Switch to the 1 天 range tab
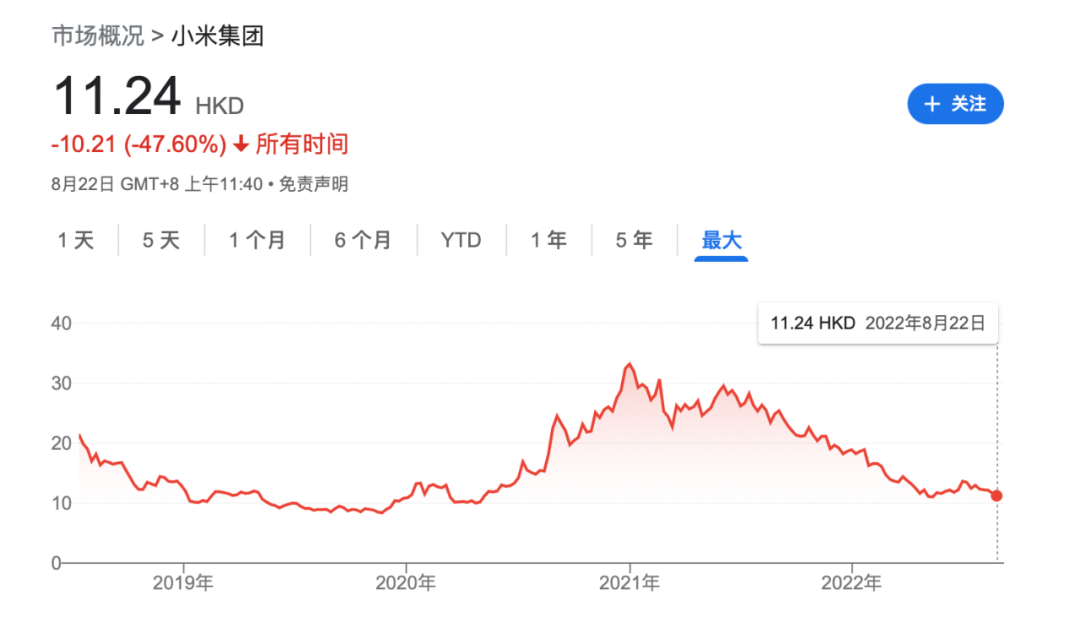This screenshot has width=1080, height=624. click(x=76, y=240)
